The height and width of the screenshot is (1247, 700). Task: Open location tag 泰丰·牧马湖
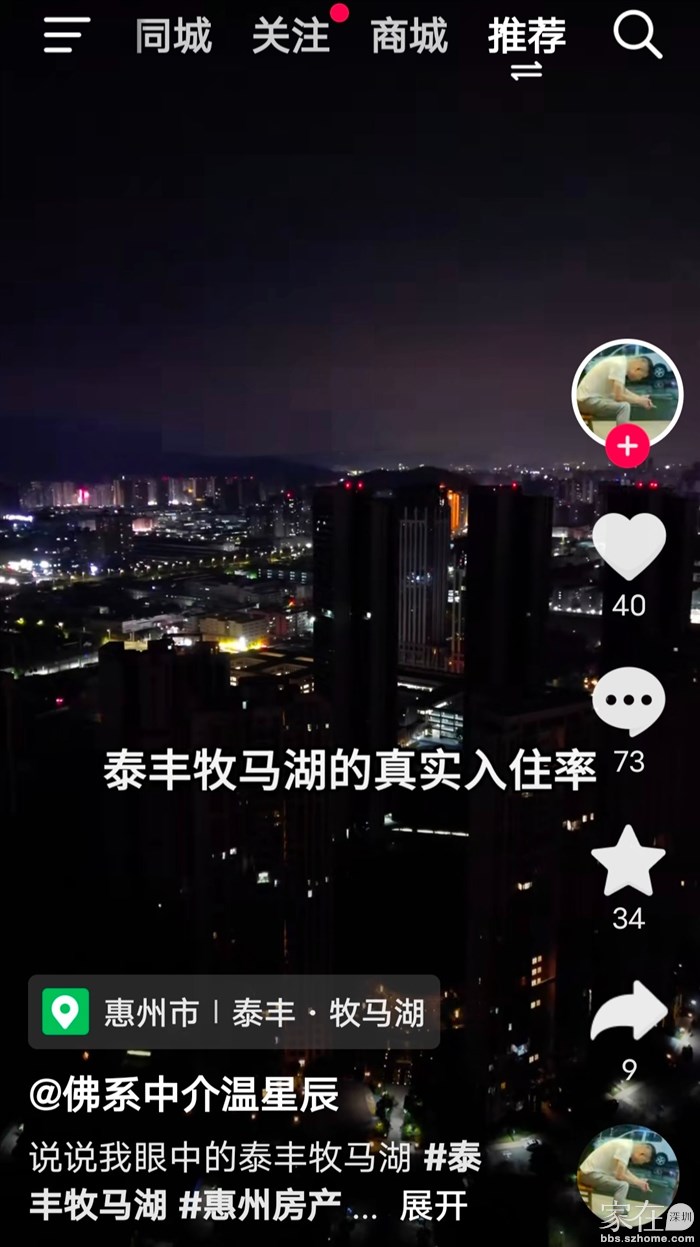(234, 1012)
